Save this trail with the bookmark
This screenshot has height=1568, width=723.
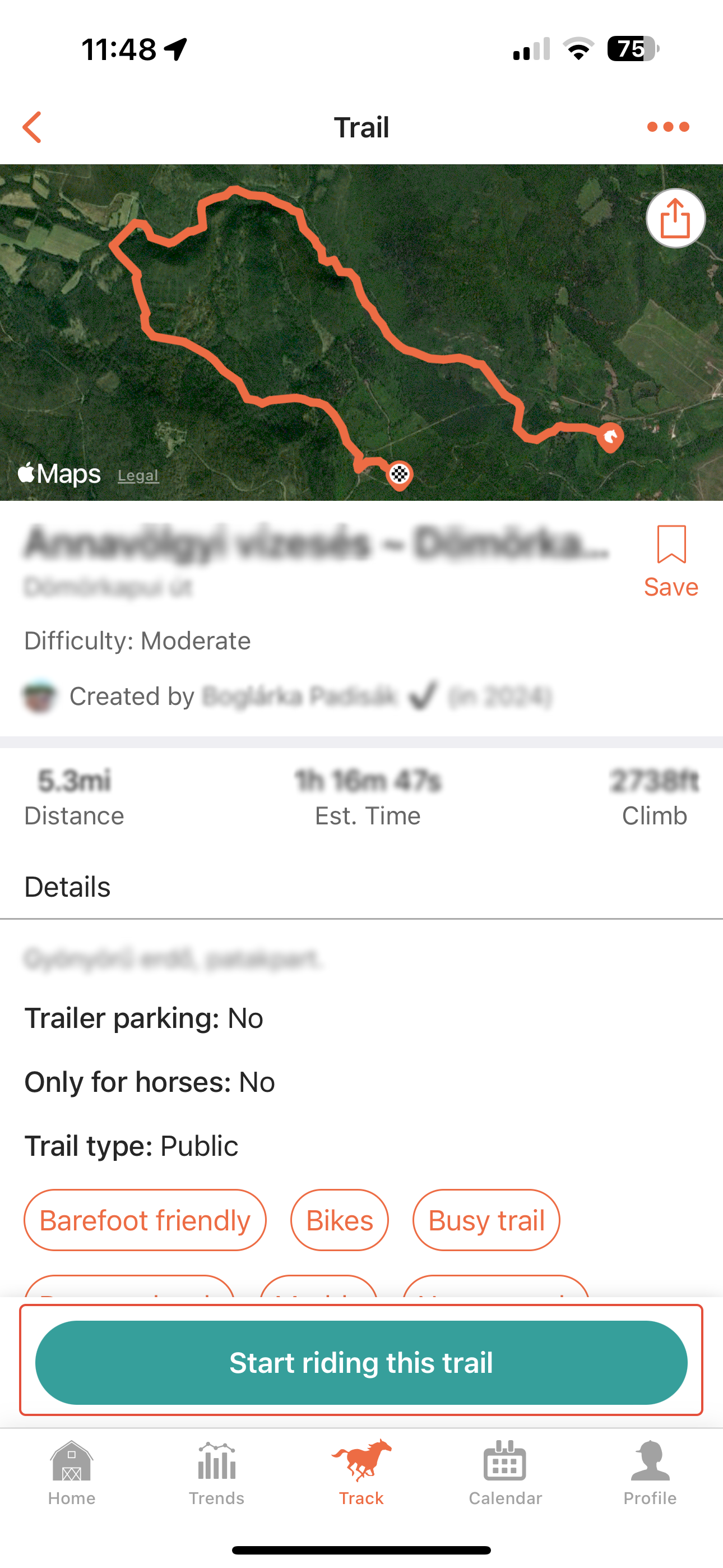pos(671,560)
